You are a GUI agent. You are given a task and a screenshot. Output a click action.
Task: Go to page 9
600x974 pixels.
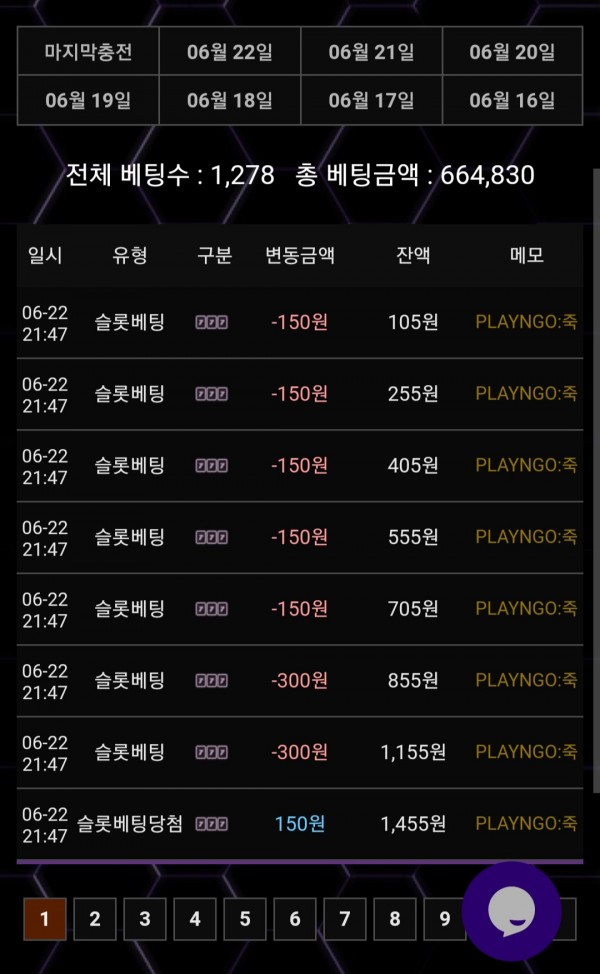444,919
